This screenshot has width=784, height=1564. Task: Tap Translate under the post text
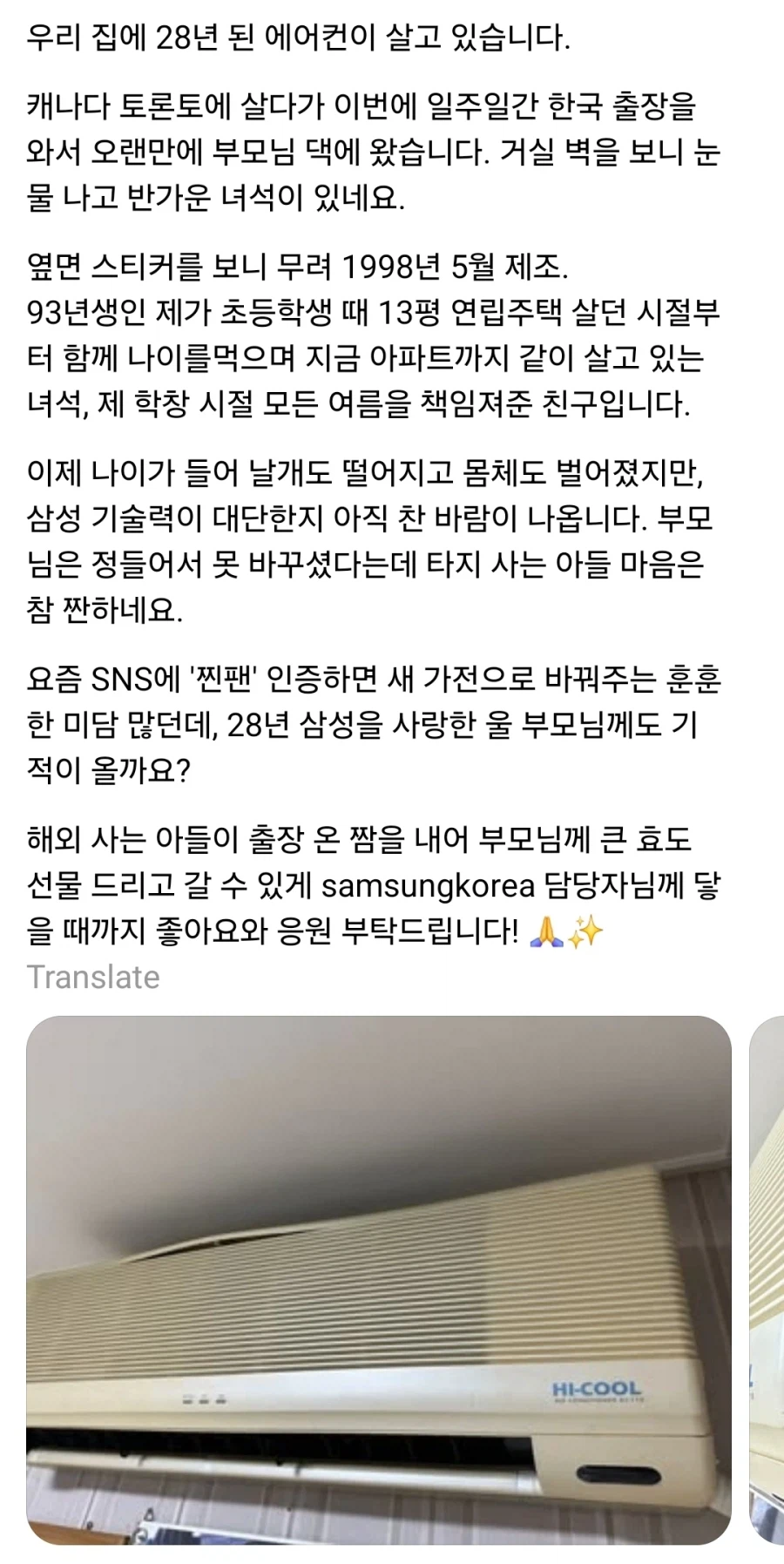[93, 977]
